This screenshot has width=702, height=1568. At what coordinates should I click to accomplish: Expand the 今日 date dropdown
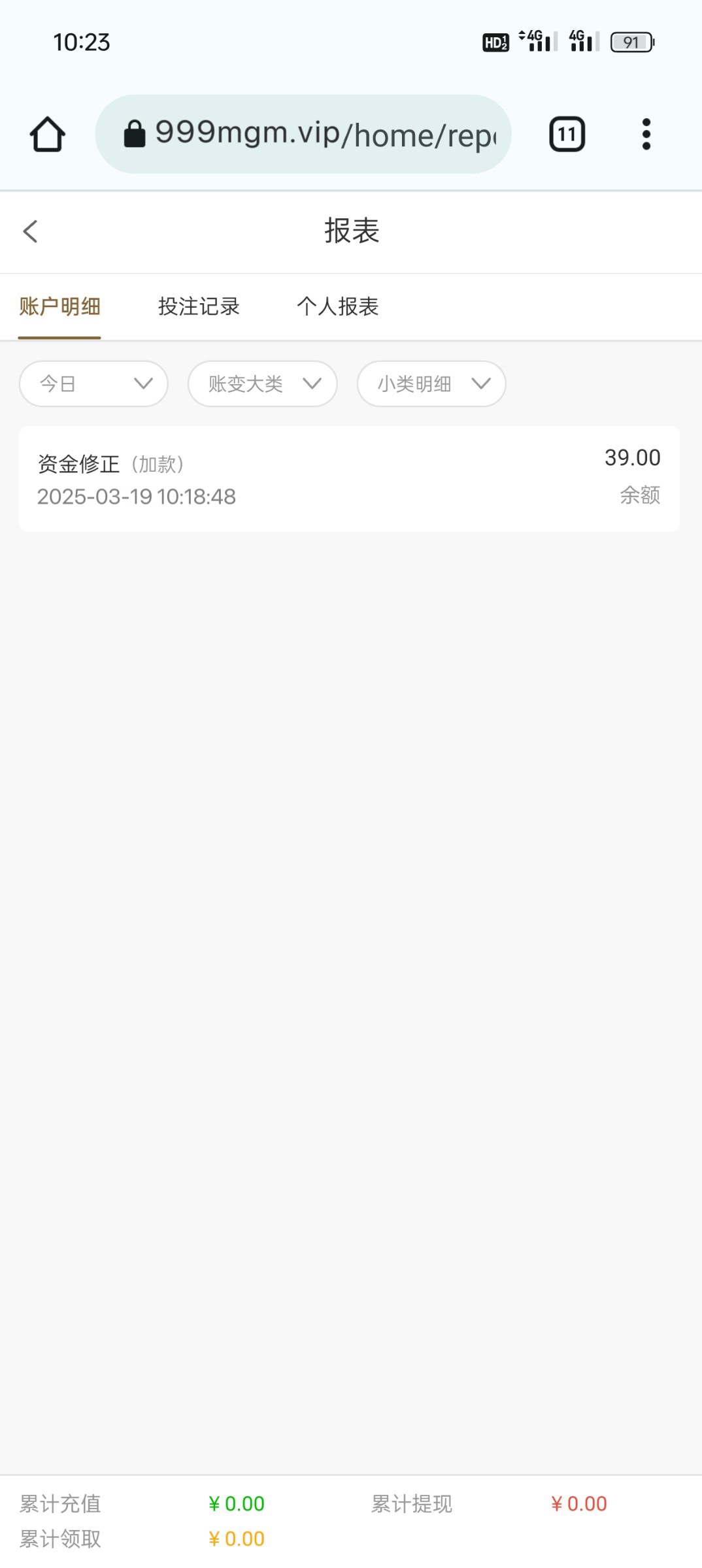click(x=93, y=384)
